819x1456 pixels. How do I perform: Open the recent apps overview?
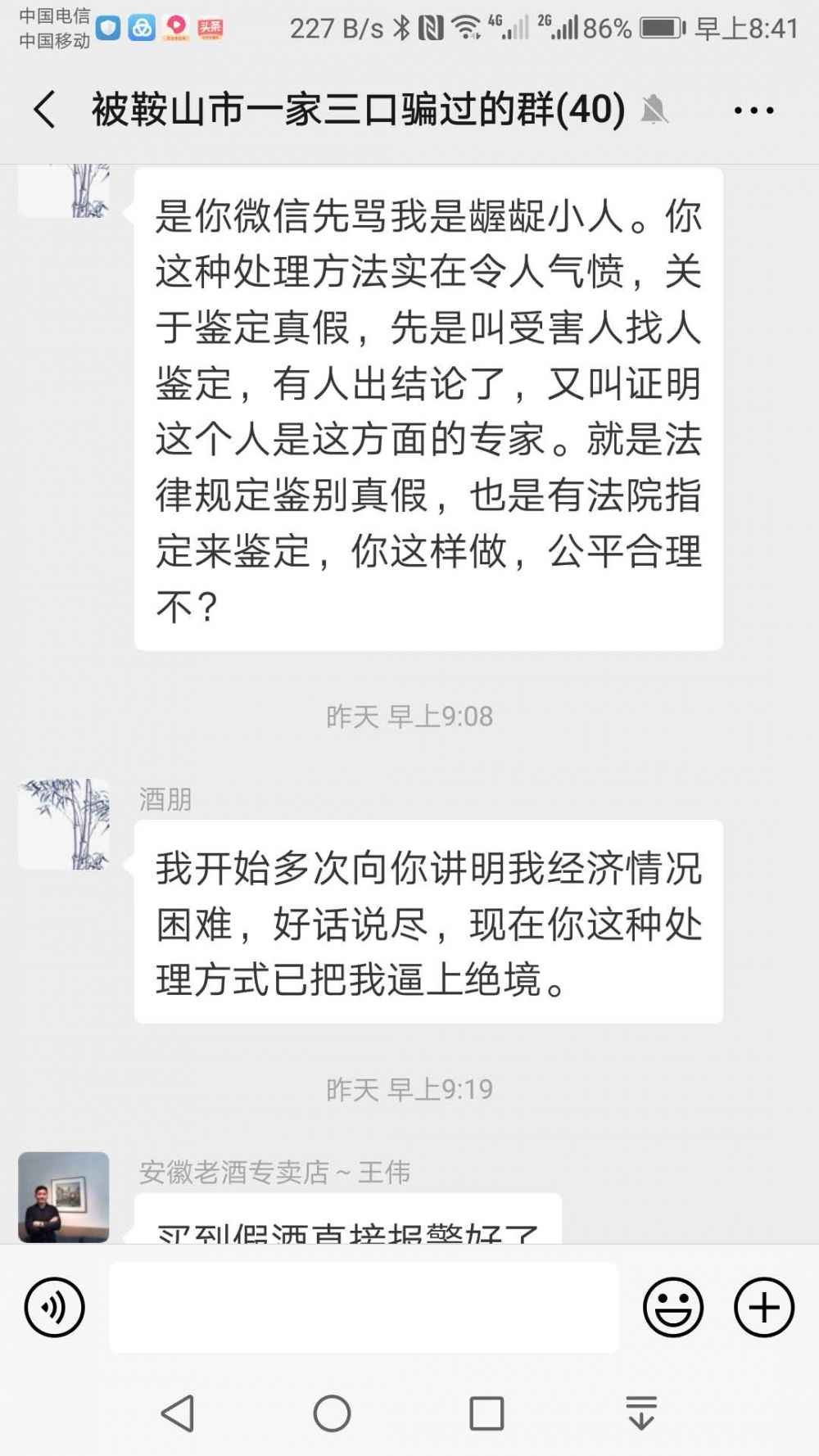486,1413
